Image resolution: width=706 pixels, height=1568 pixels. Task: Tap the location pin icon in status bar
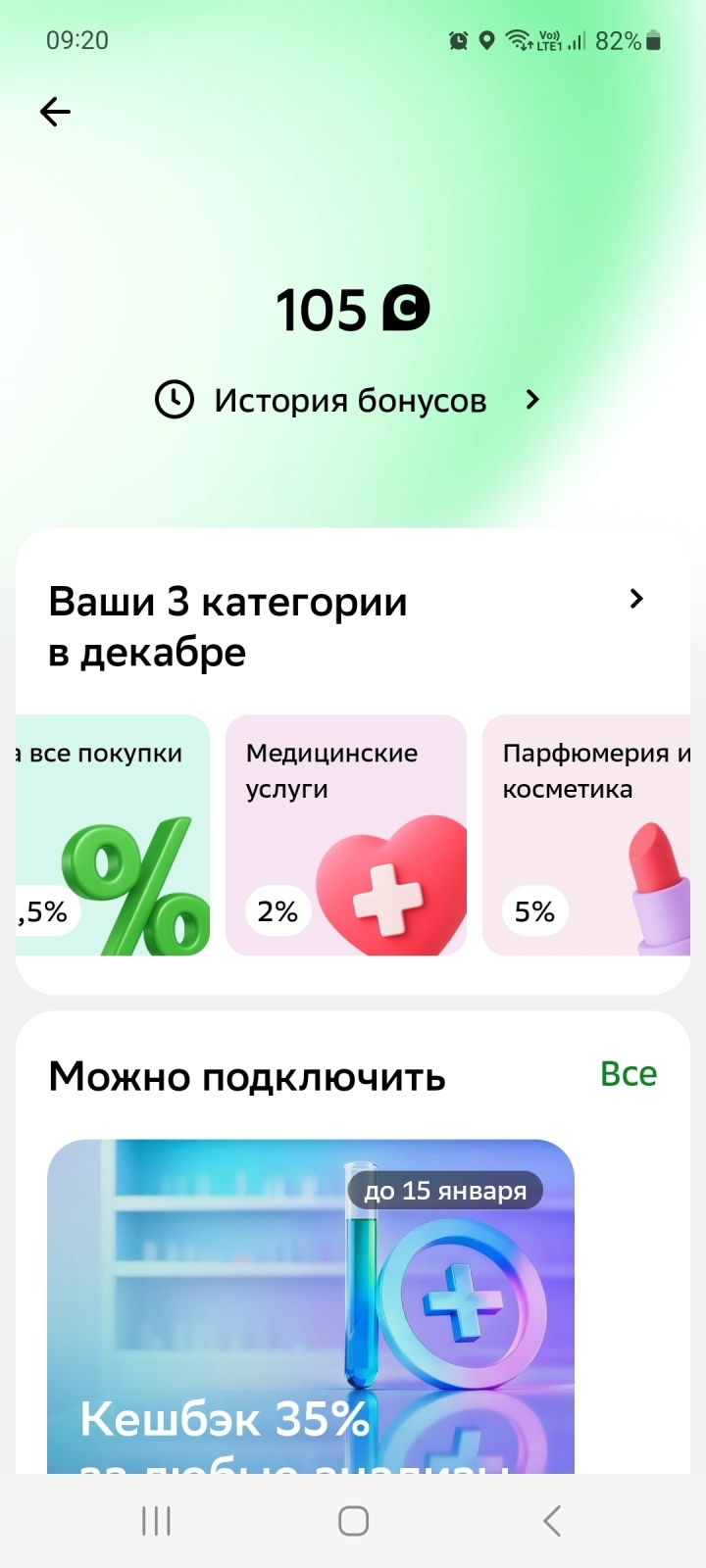486,39
